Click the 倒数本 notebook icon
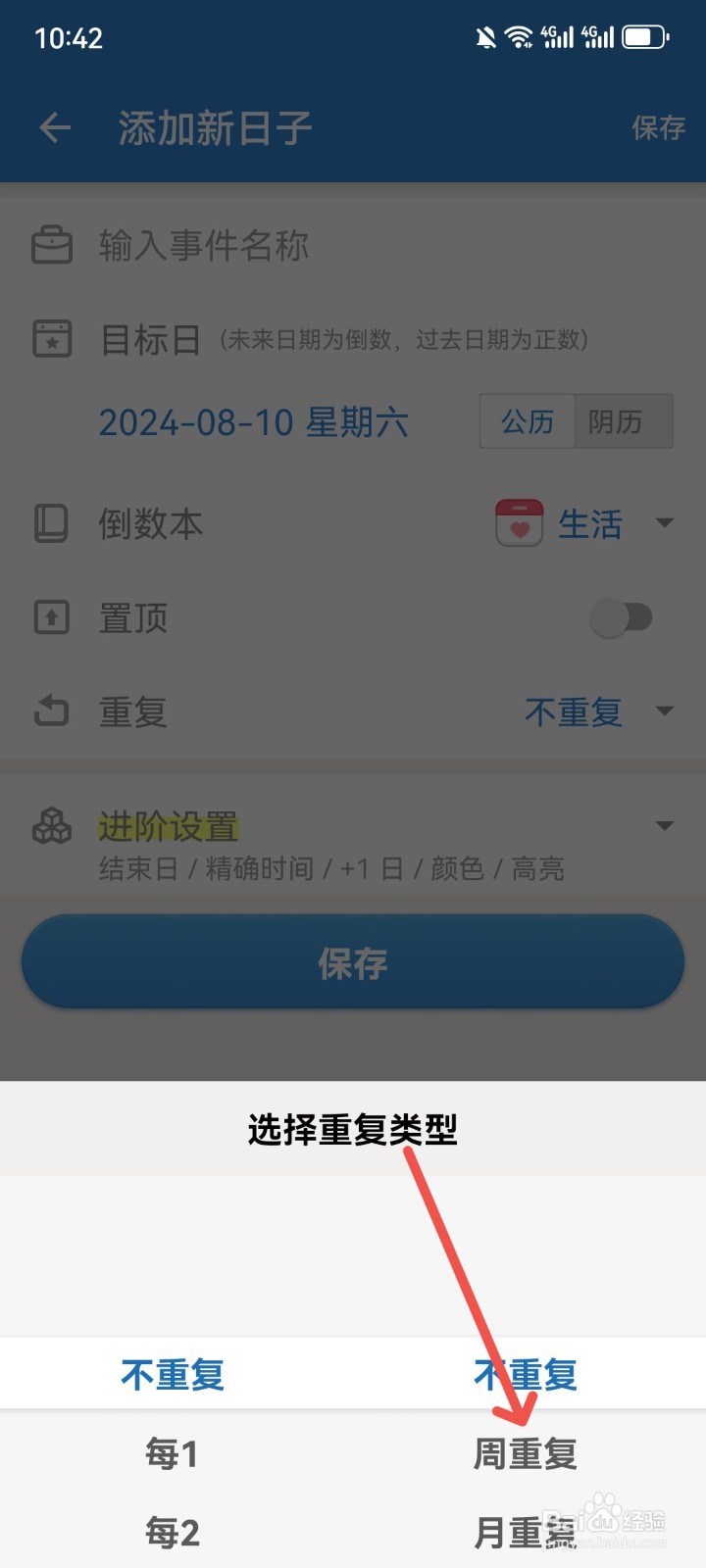The image size is (706, 1568). pos(52,523)
